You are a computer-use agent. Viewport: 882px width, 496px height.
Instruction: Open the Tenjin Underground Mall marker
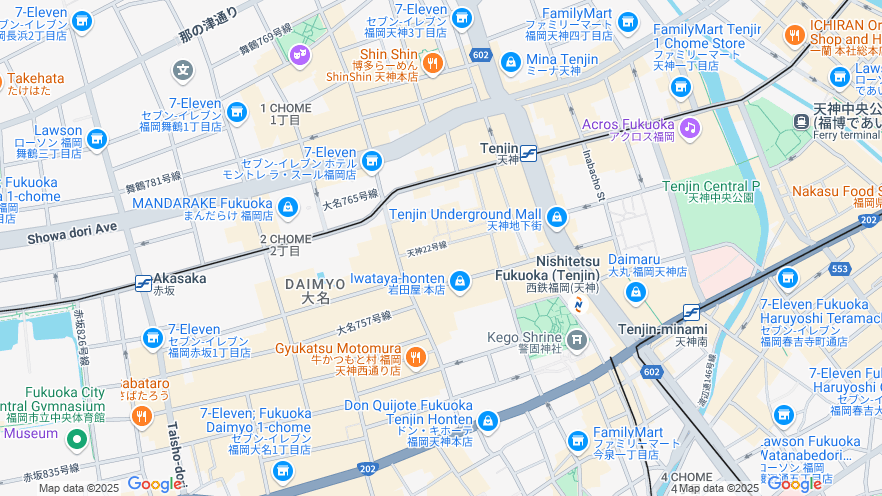[x=557, y=216]
